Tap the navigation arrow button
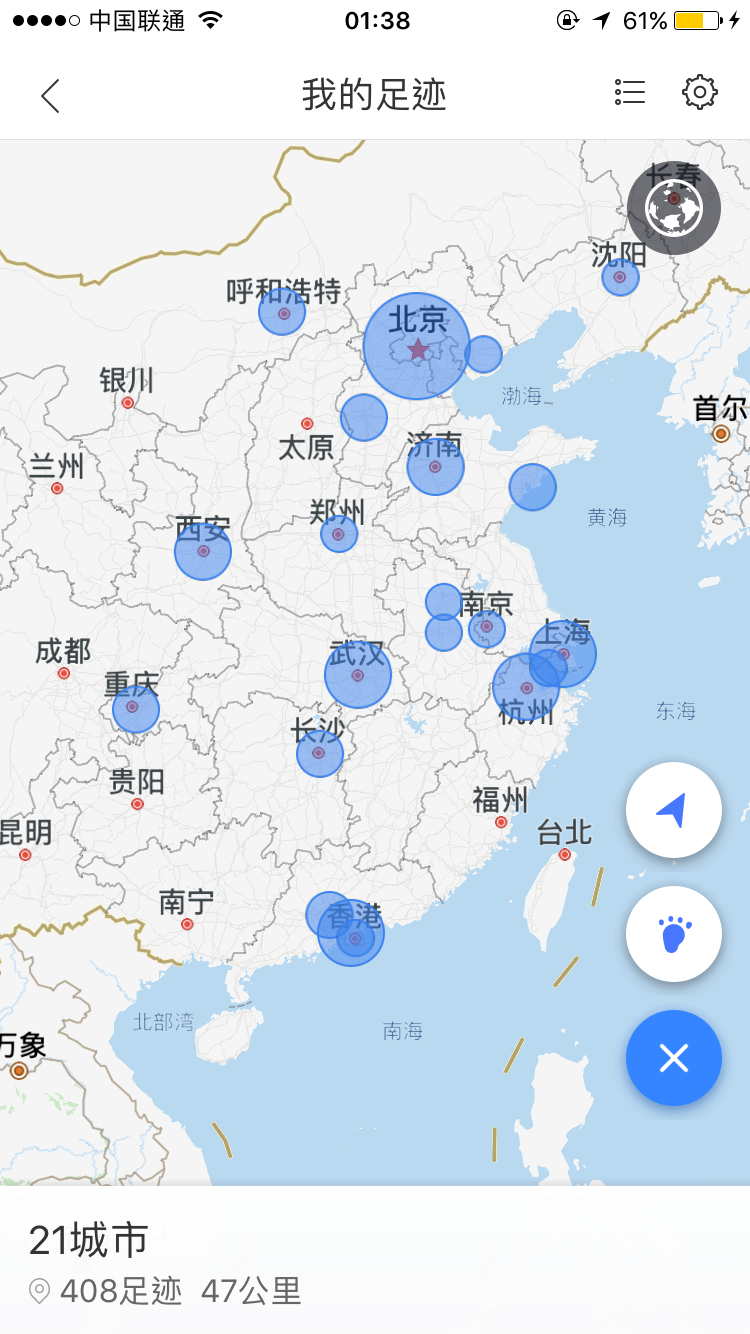 pyautogui.click(x=673, y=810)
